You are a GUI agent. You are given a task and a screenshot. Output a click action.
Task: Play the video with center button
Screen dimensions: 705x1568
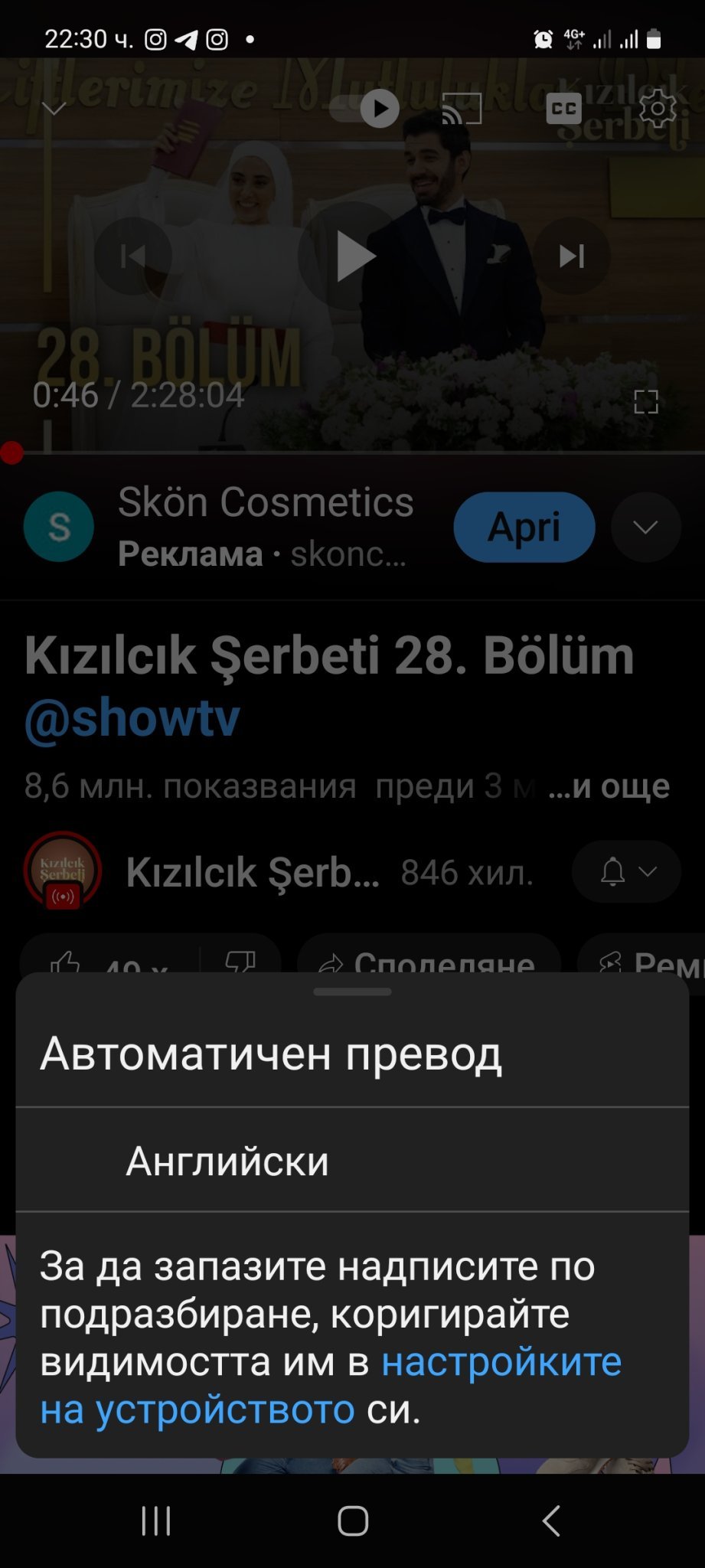[353, 256]
